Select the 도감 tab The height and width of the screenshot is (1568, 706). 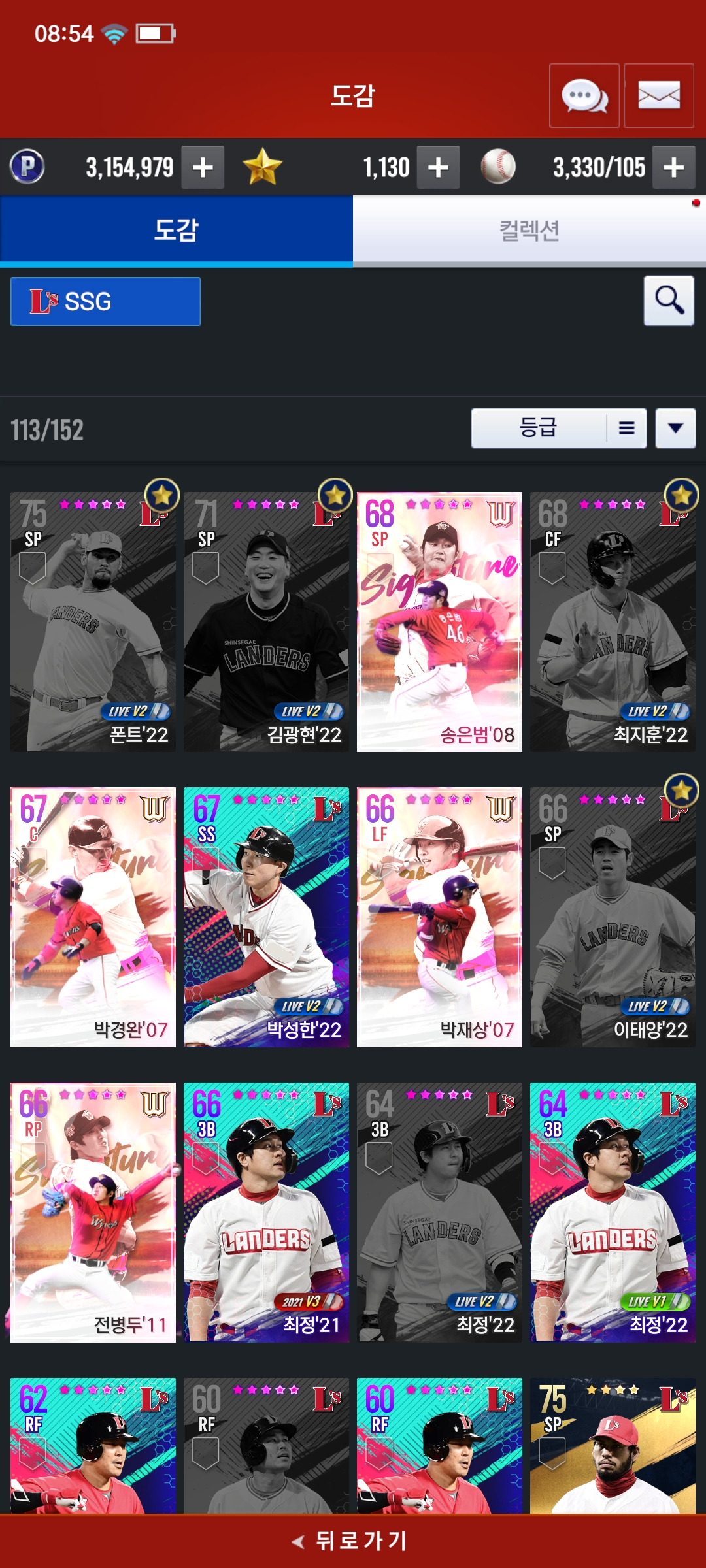(176, 231)
